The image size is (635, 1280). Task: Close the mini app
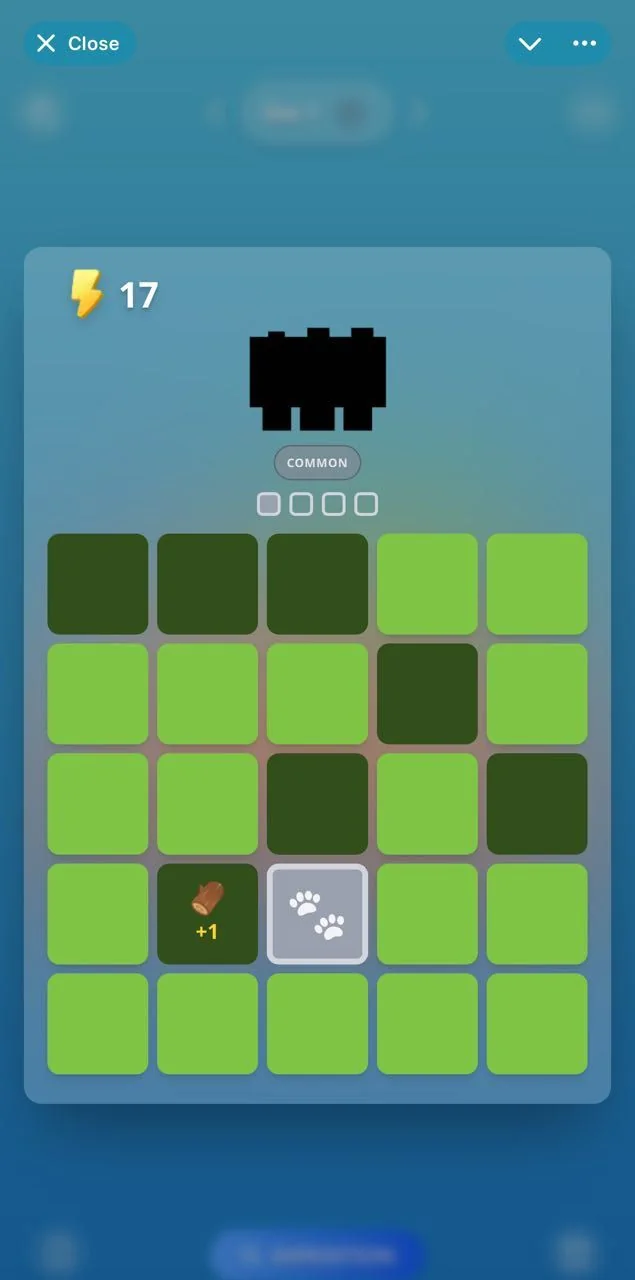[79, 44]
